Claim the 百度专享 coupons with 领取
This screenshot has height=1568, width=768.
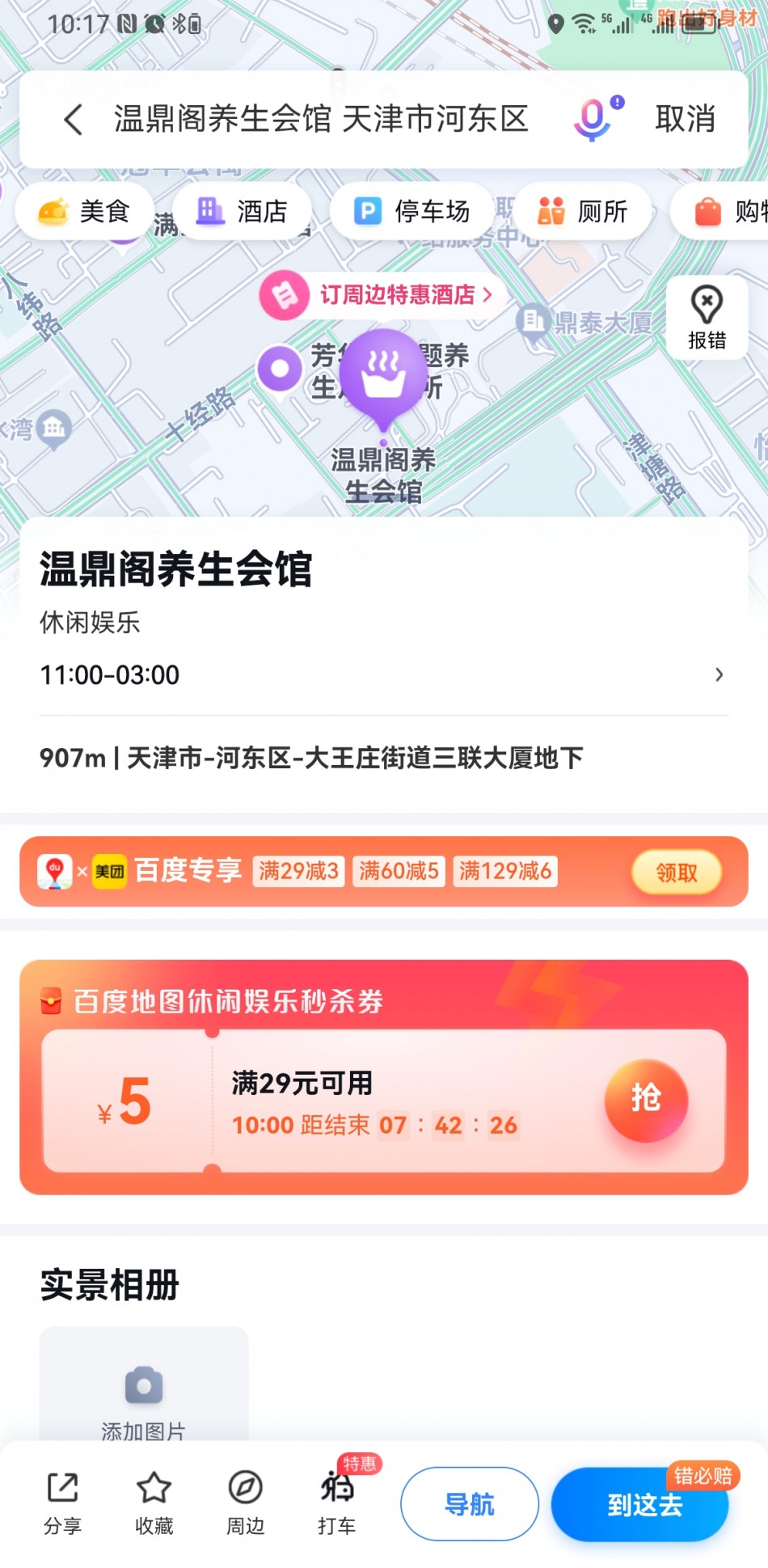tap(676, 872)
